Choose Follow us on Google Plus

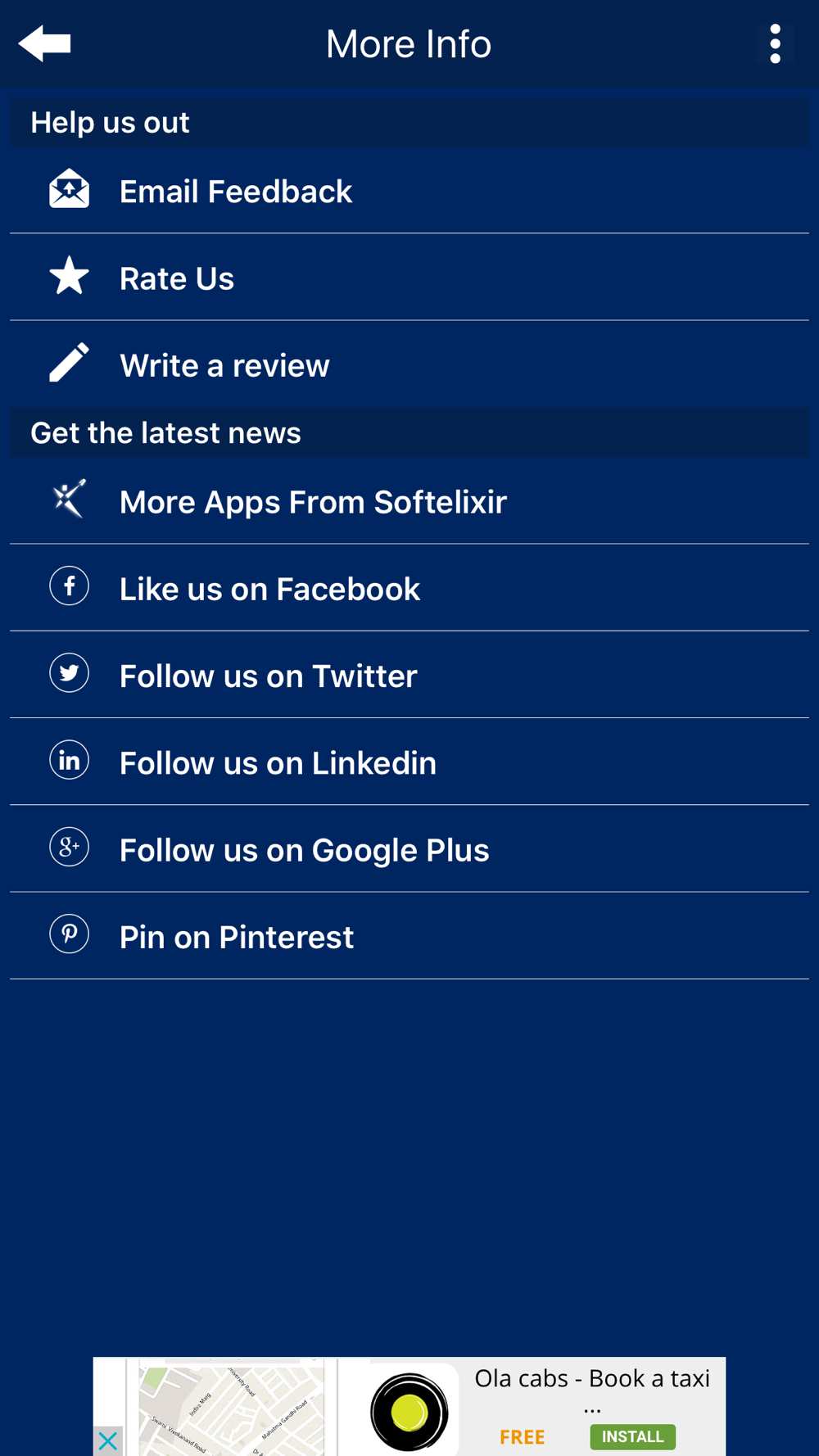[x=409, y=848]
